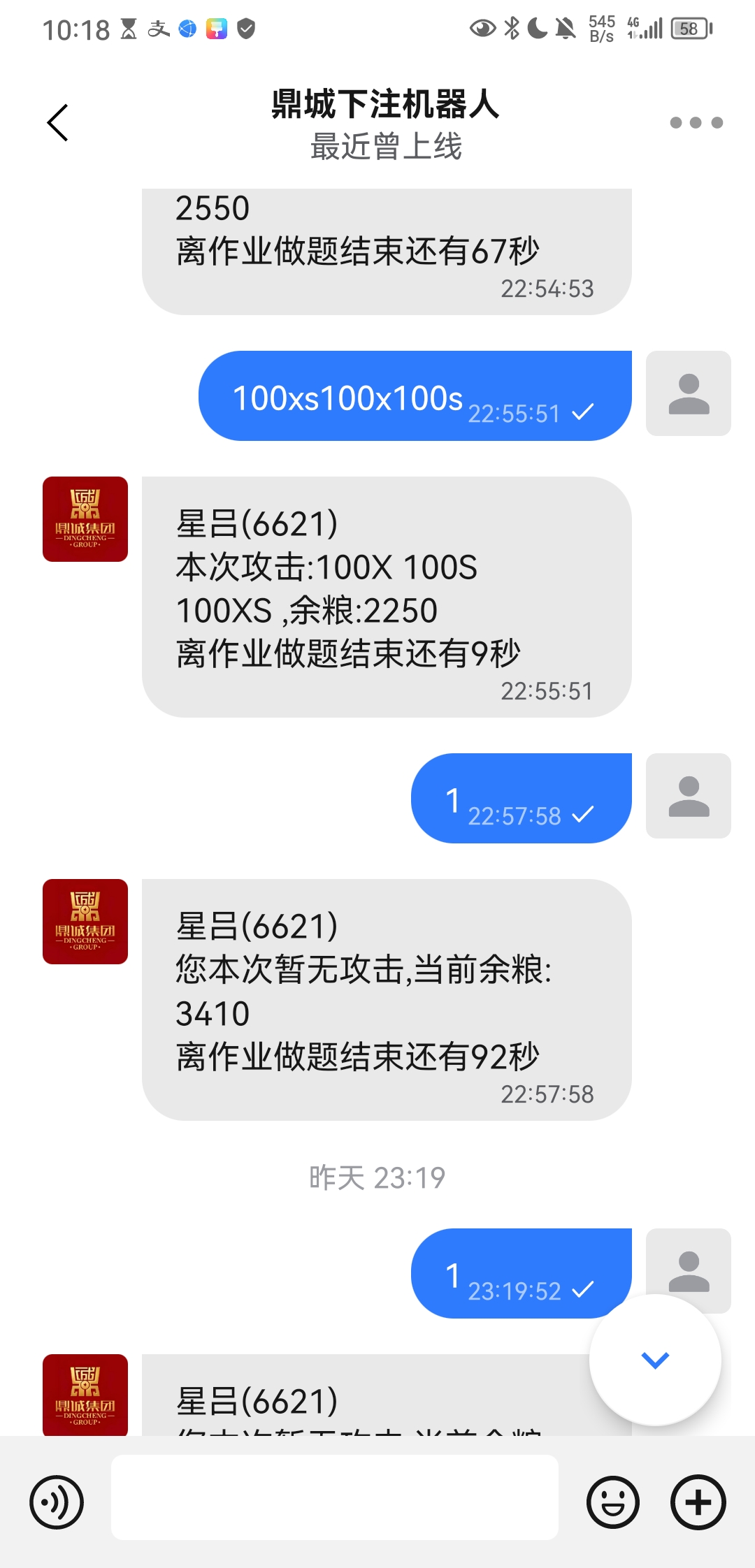Screen dimensions: 755x1568
Task: Open the three-dot overflow menu
Action: (696, 123)
